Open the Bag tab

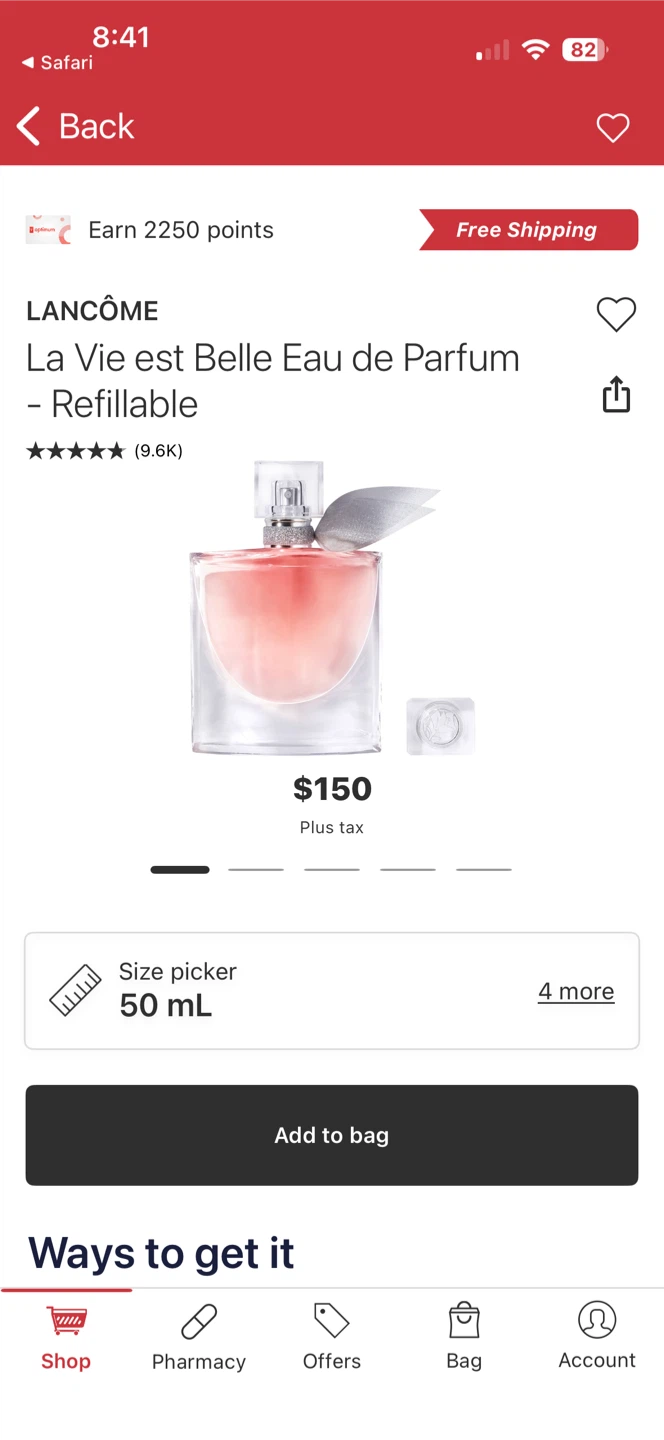point(464,1338)
